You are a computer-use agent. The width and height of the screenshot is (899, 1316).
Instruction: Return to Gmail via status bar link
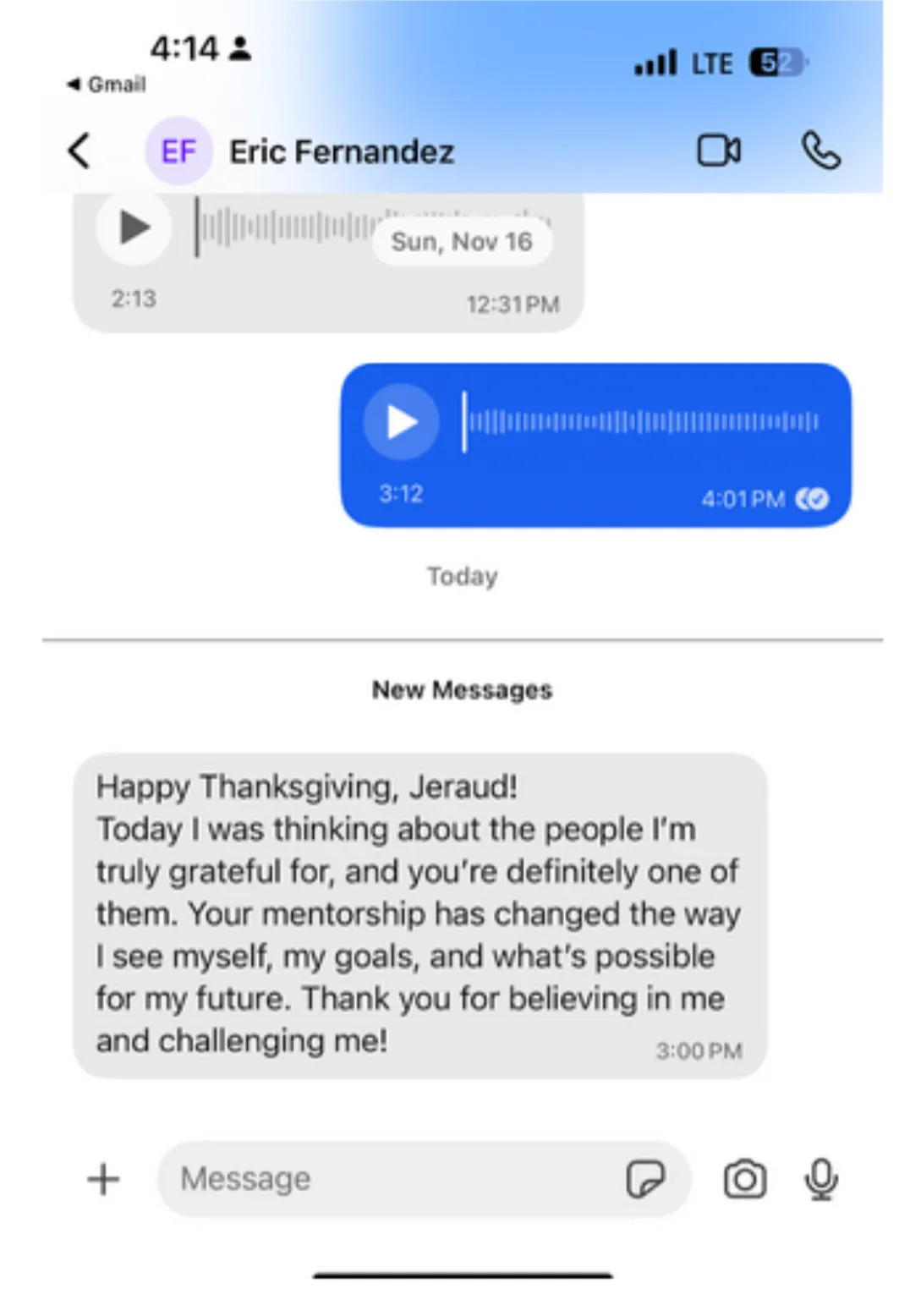[107, 85]
